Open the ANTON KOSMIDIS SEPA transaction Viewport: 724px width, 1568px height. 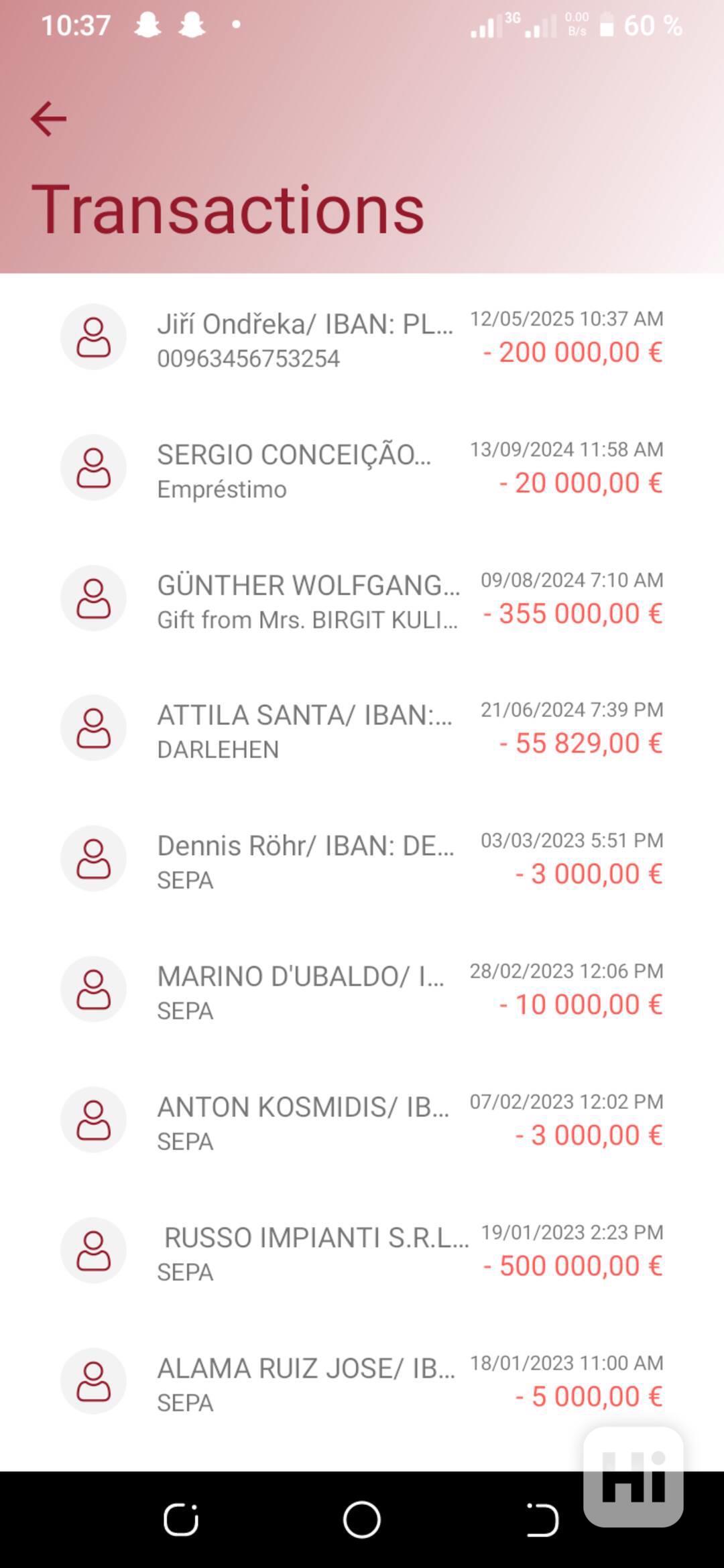click(x=362, y=1120)
